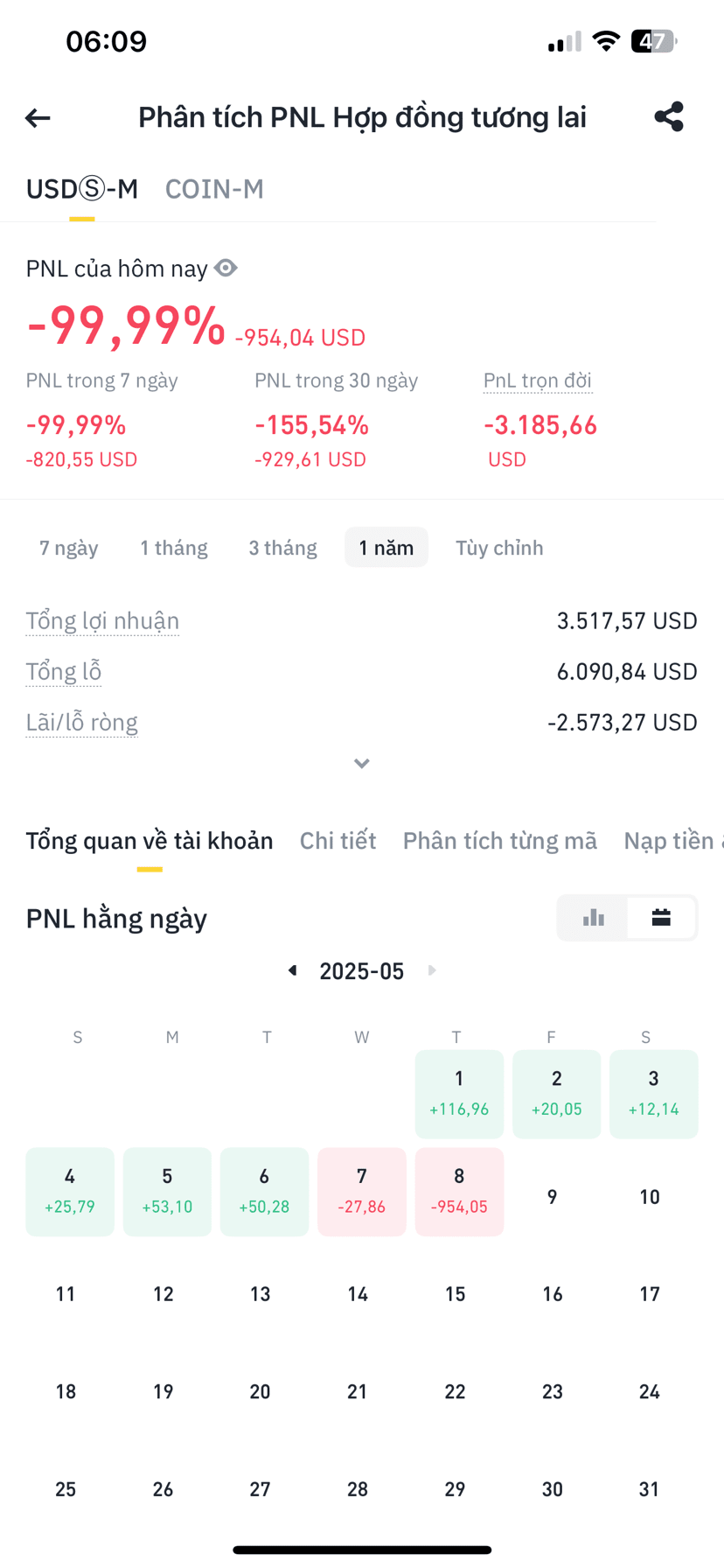Expand more stats below Lãi/lỗ ròng
724x1568 pixels.
pos(362,764)
